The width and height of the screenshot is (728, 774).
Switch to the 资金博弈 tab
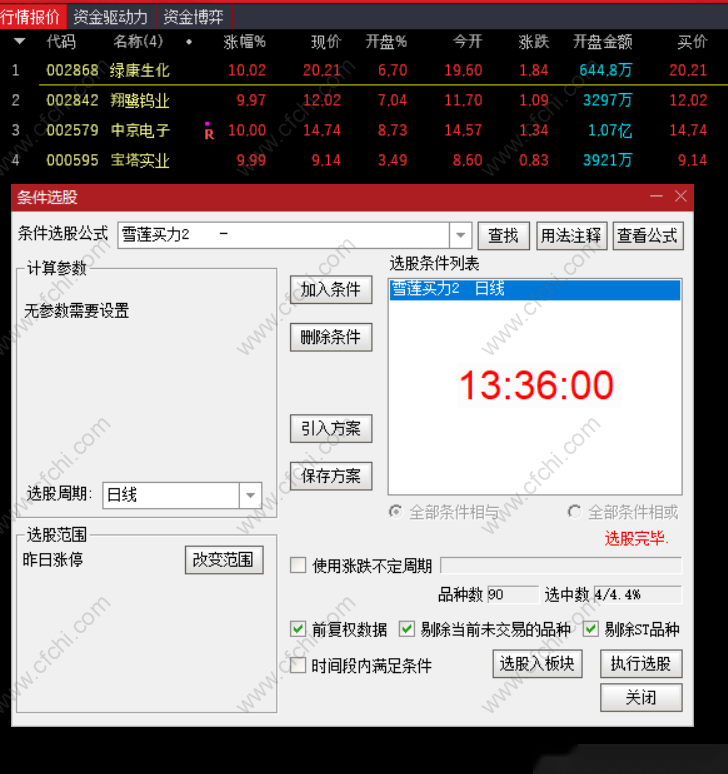pyautogui.click(x=193, y=17)
